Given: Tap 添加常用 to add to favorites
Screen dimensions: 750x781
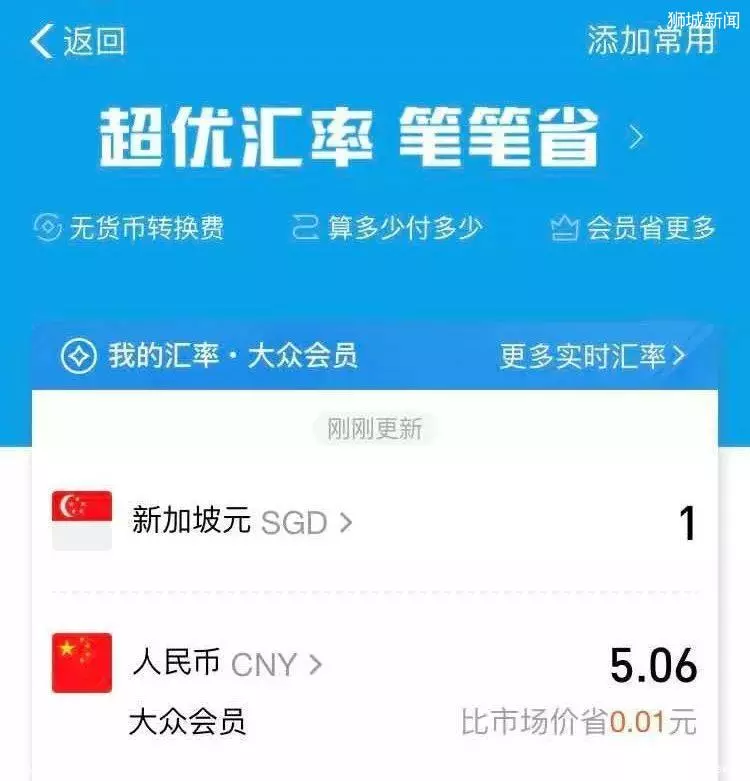Looking at the screenshot, I should click(650, 40).
